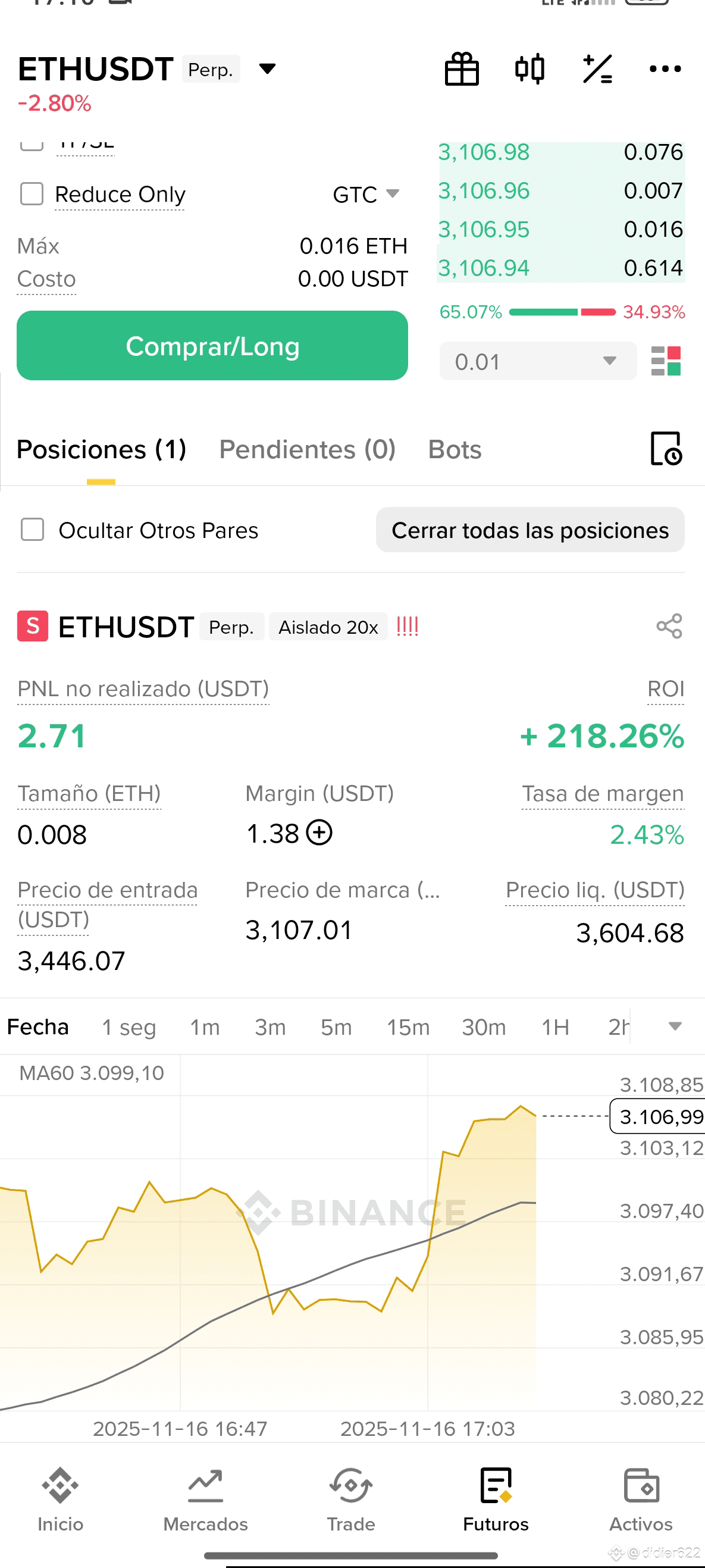The image size is (705, 1568).
Task: Switch to the Pendientes (0) tab
Action: pyautogui.click(x=308, y=450)
